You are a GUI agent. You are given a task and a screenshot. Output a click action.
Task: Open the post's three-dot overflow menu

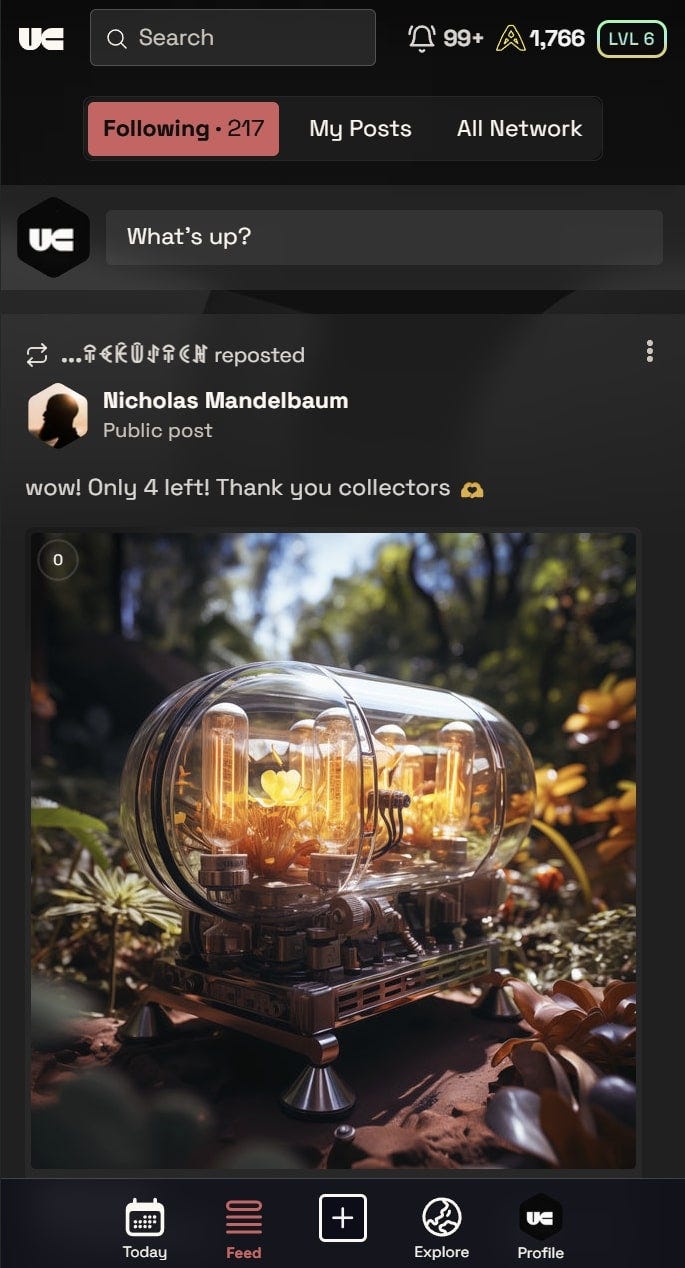click(x=650, y=351)
